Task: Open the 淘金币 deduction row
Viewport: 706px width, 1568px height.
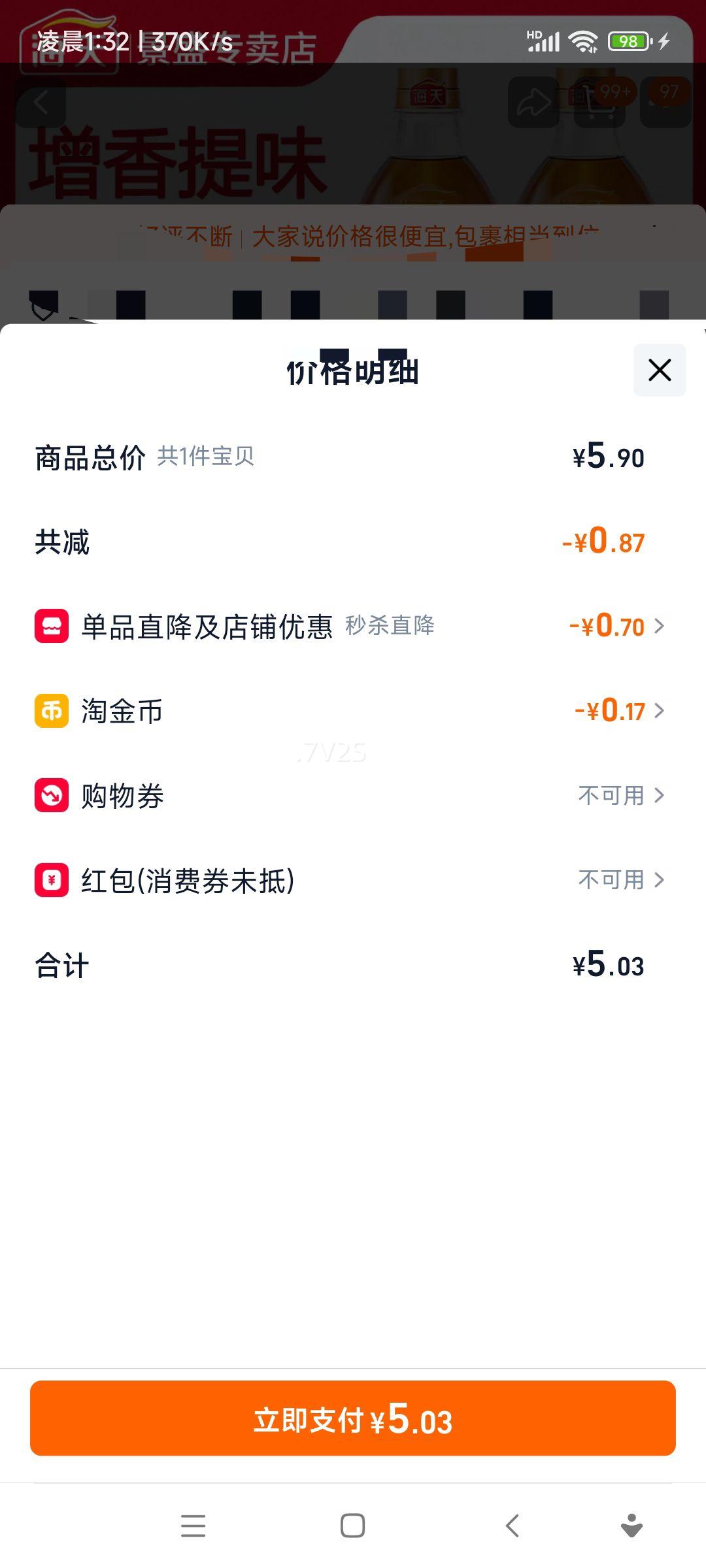Action: click(x=353, y=711)
